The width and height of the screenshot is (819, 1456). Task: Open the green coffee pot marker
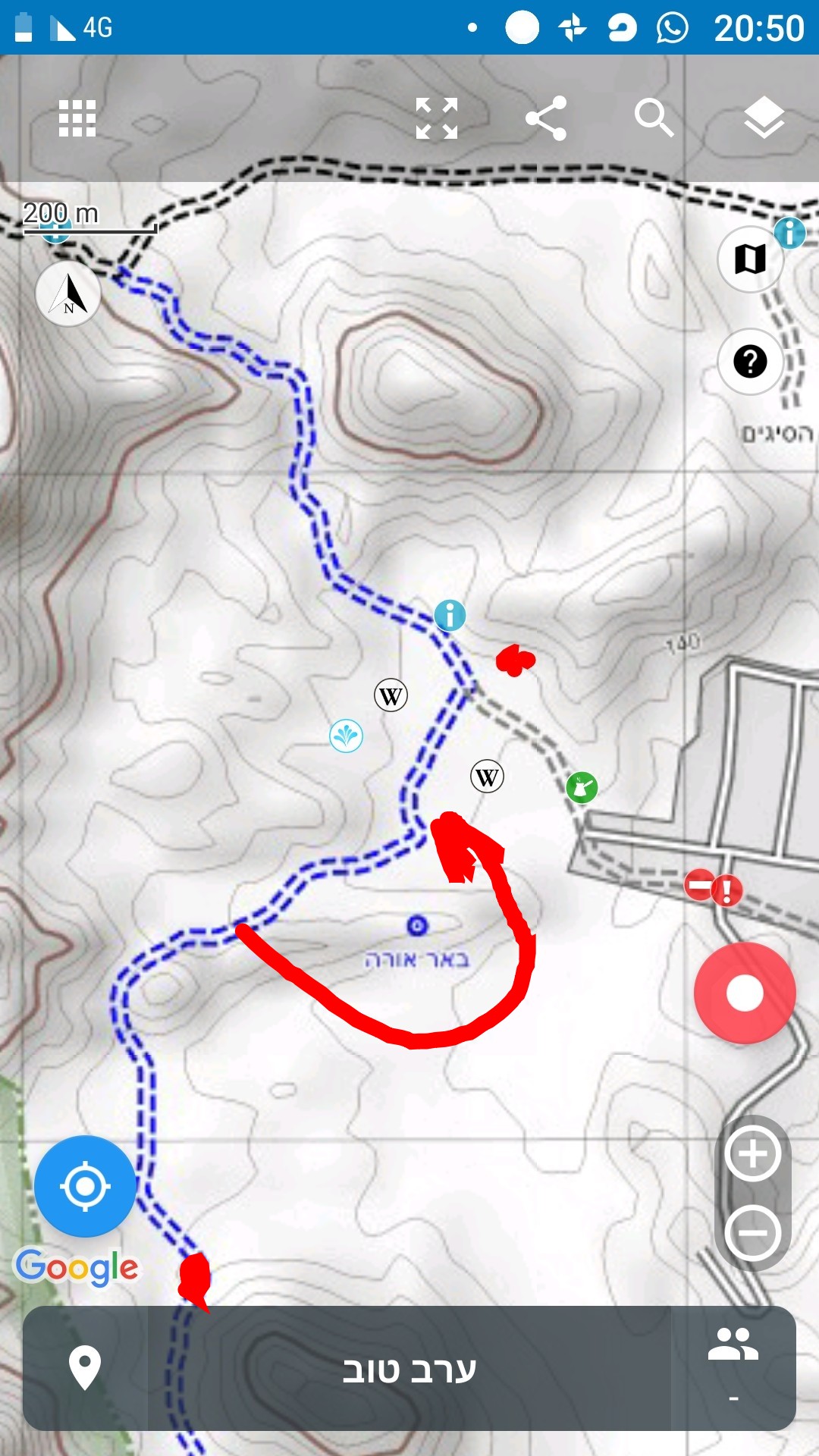click(x=582, y=788)
